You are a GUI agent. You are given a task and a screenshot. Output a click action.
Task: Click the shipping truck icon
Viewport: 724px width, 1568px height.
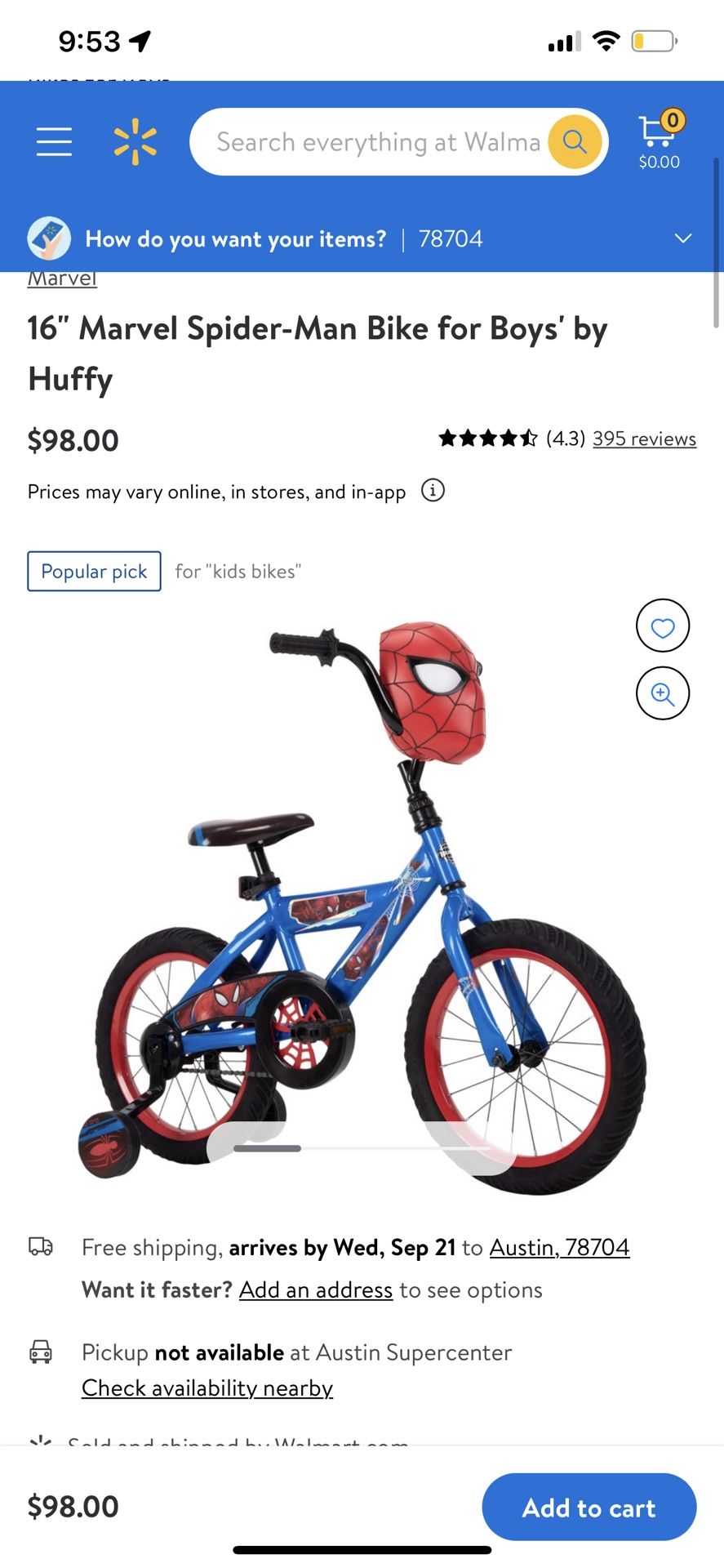point(41,1247)
